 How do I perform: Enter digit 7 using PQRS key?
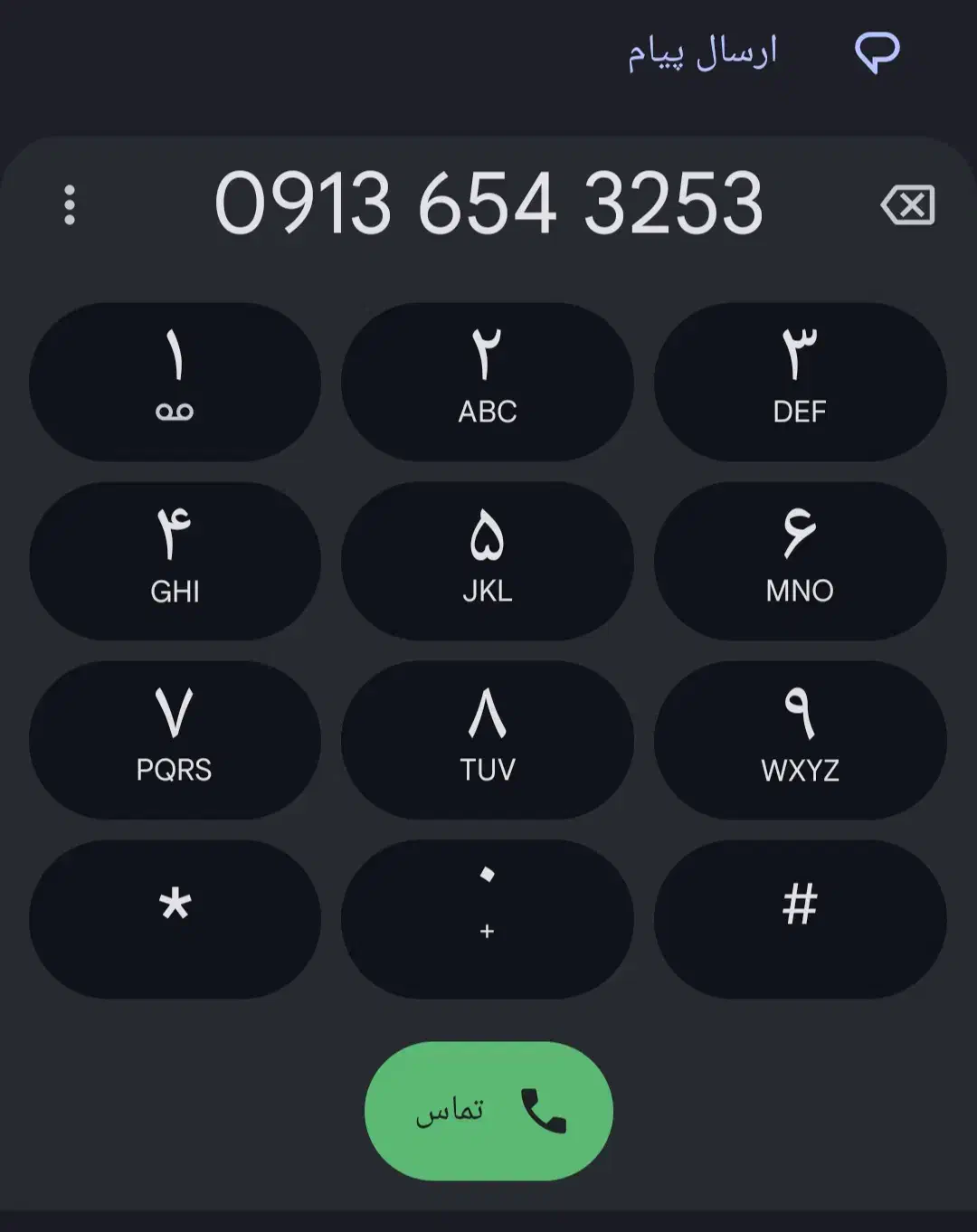click(175, 740)
